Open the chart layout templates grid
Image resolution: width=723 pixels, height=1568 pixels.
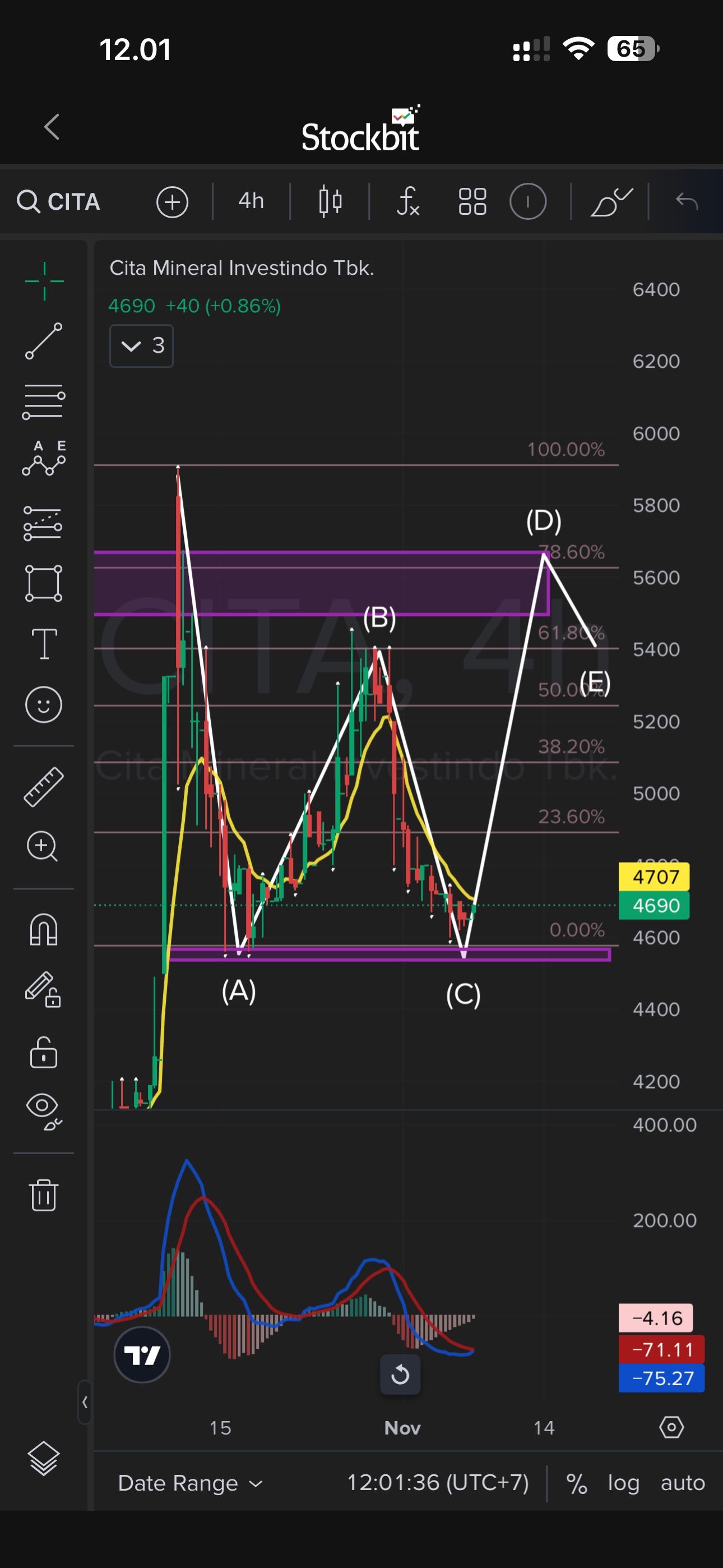tap(472, 201)
